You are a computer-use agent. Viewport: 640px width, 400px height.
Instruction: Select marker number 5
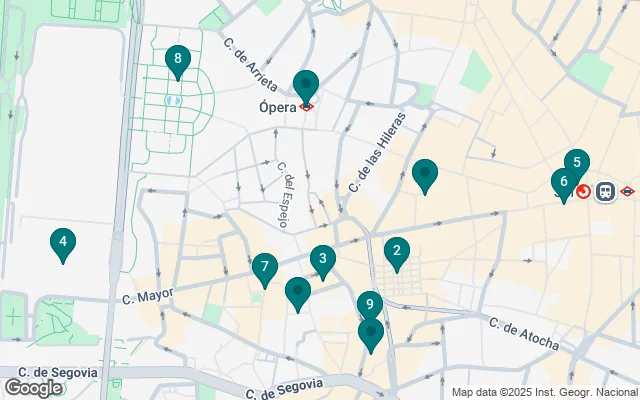(577, 162)
